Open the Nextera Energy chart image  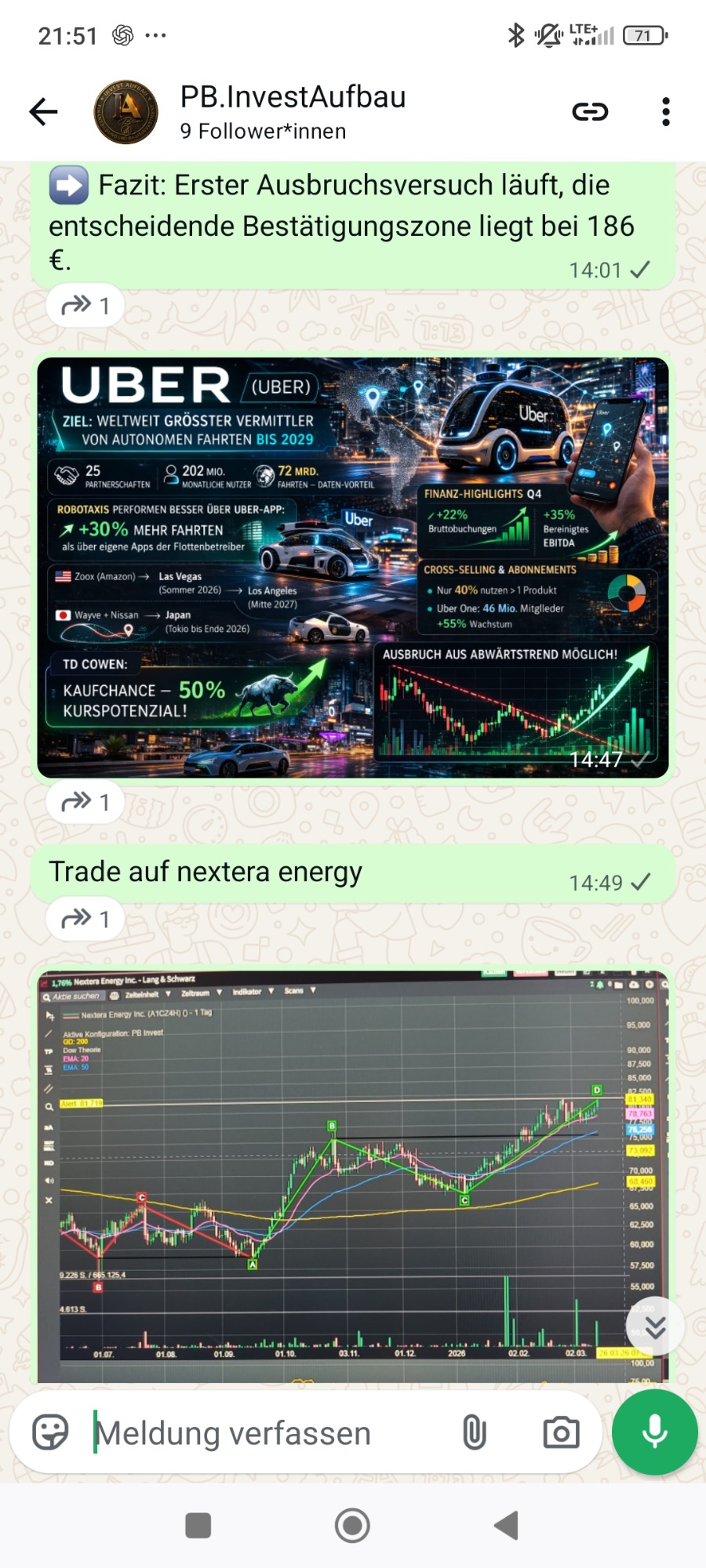pos(353,1176)
